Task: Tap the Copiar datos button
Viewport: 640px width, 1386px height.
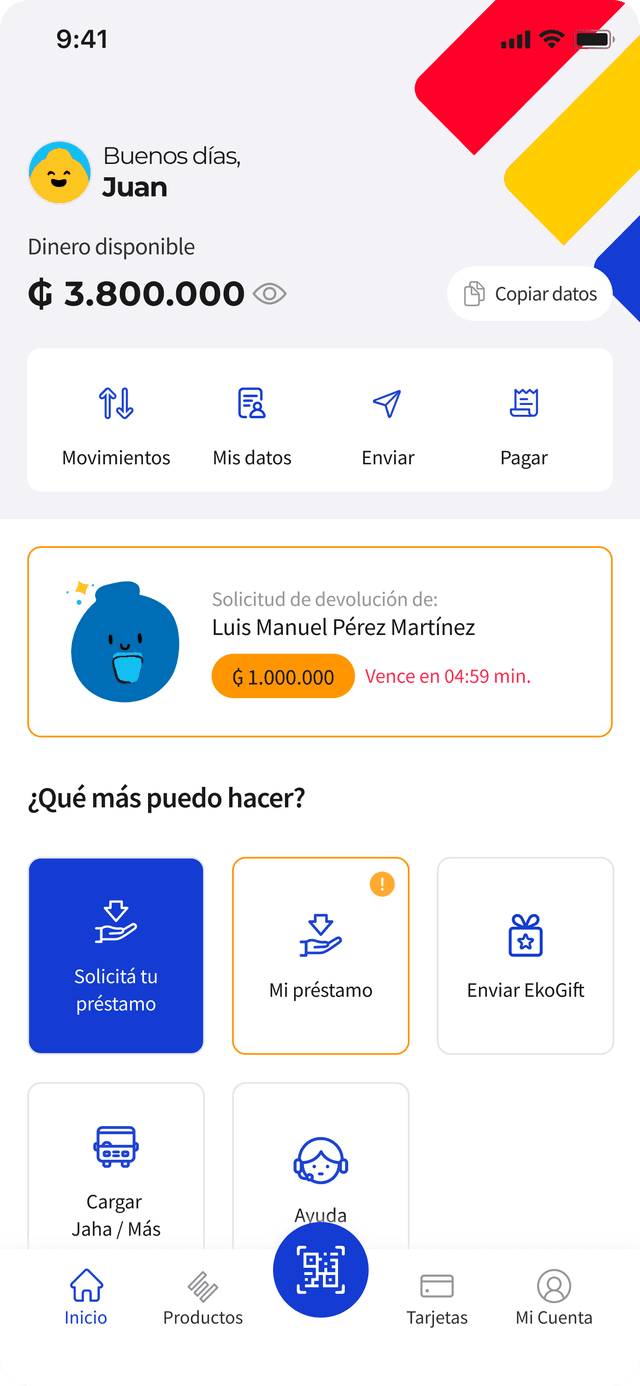Action: (530, 294)
